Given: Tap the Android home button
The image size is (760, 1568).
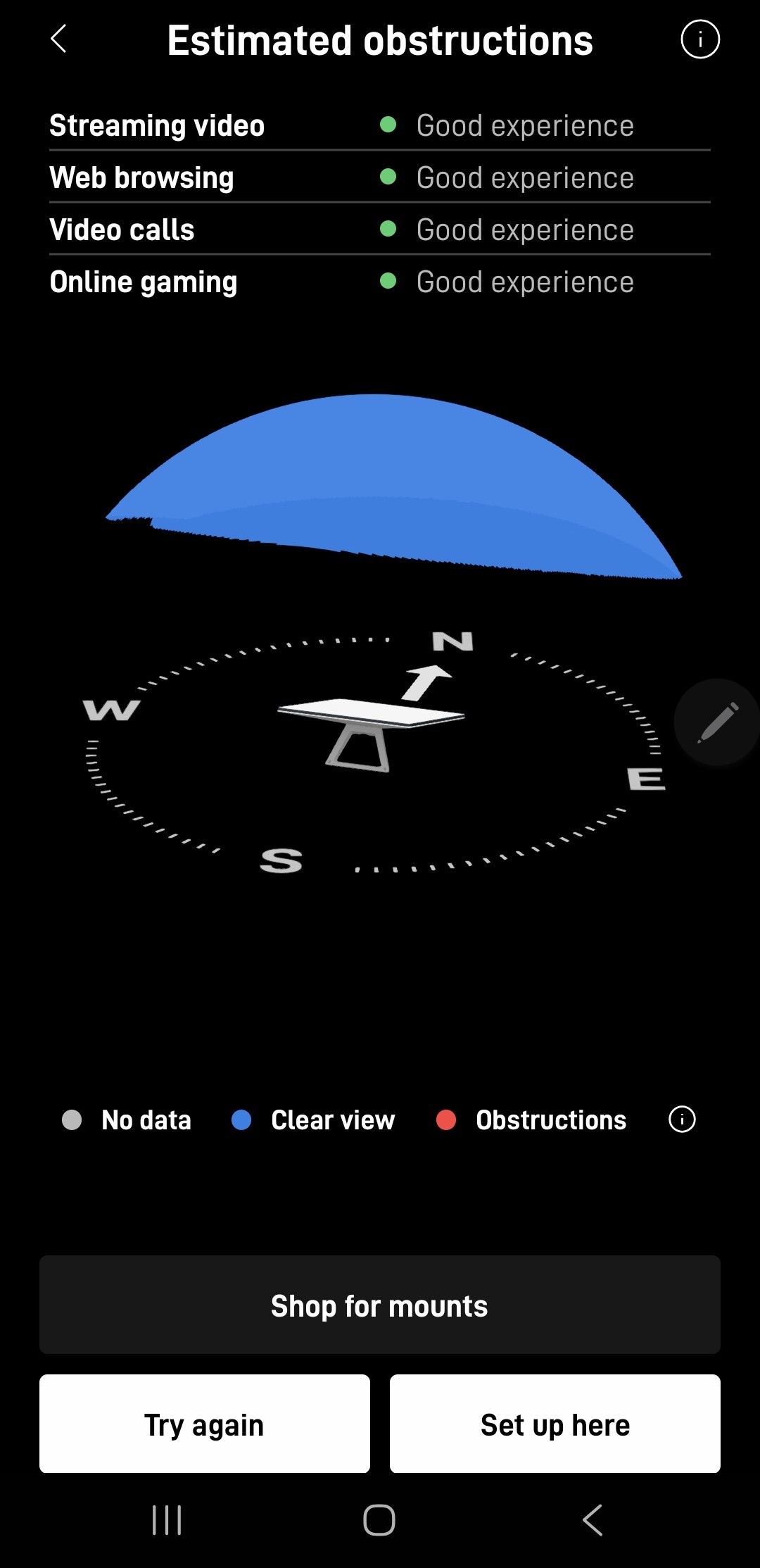Looking at the screenshot, I should pyautogui.click(x=380, y=1521).
